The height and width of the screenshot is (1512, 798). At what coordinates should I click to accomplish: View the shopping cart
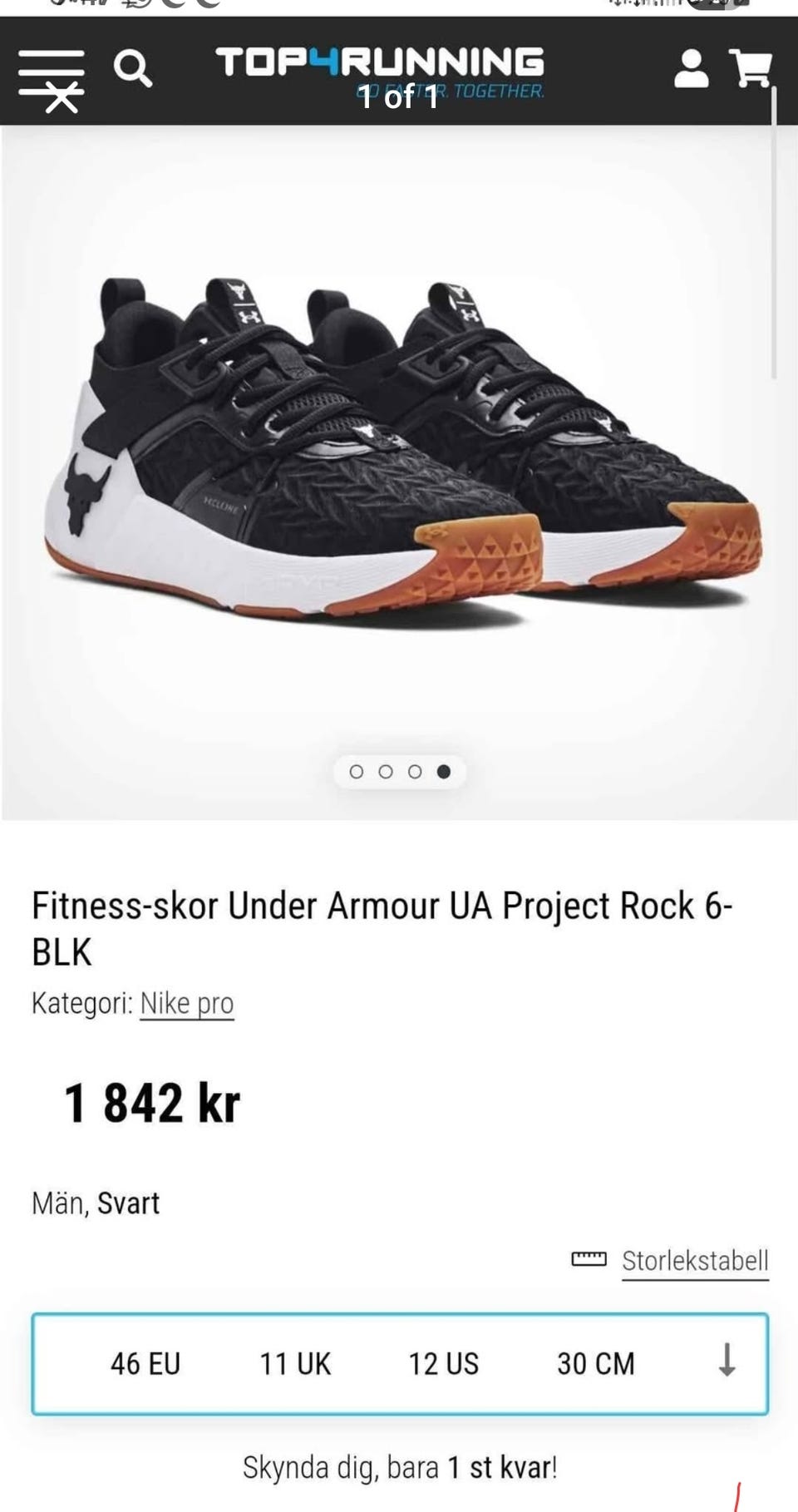click(x=751, y=68)
